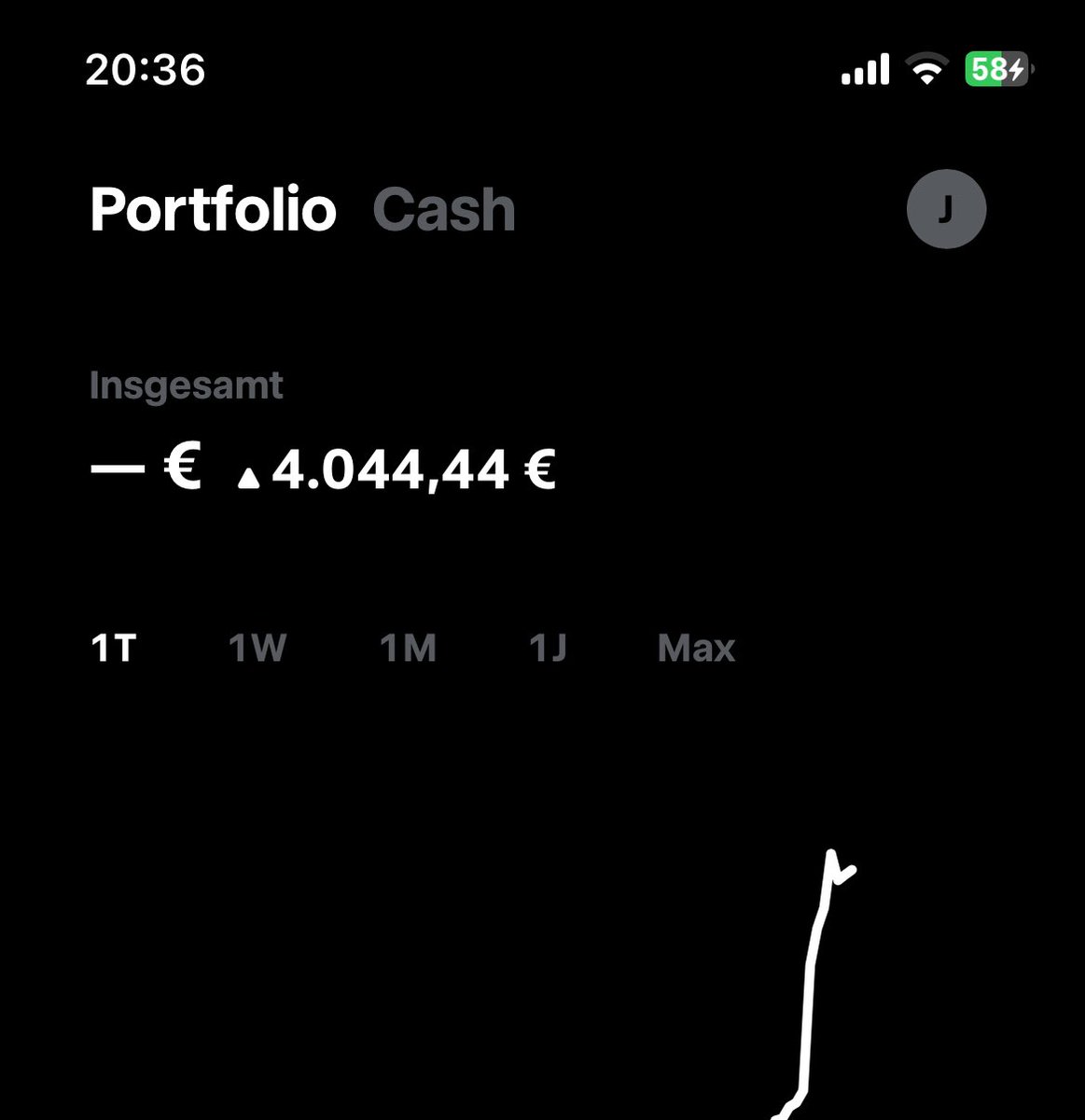Select the 1T time range
This screenshot has height=1120, width=1085.
point(114,648)
